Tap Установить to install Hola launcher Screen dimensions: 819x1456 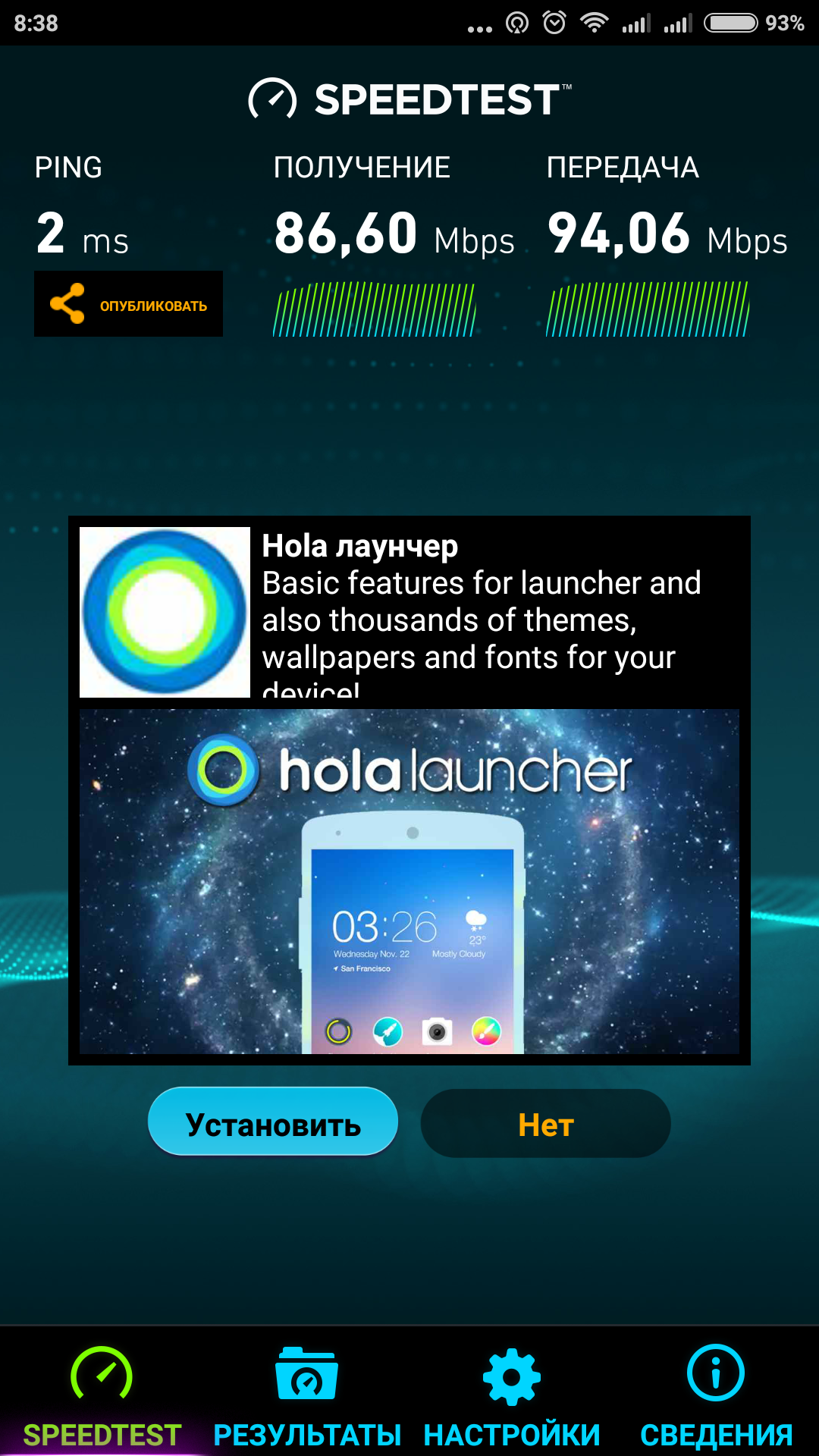click(x=273, y=1122)
